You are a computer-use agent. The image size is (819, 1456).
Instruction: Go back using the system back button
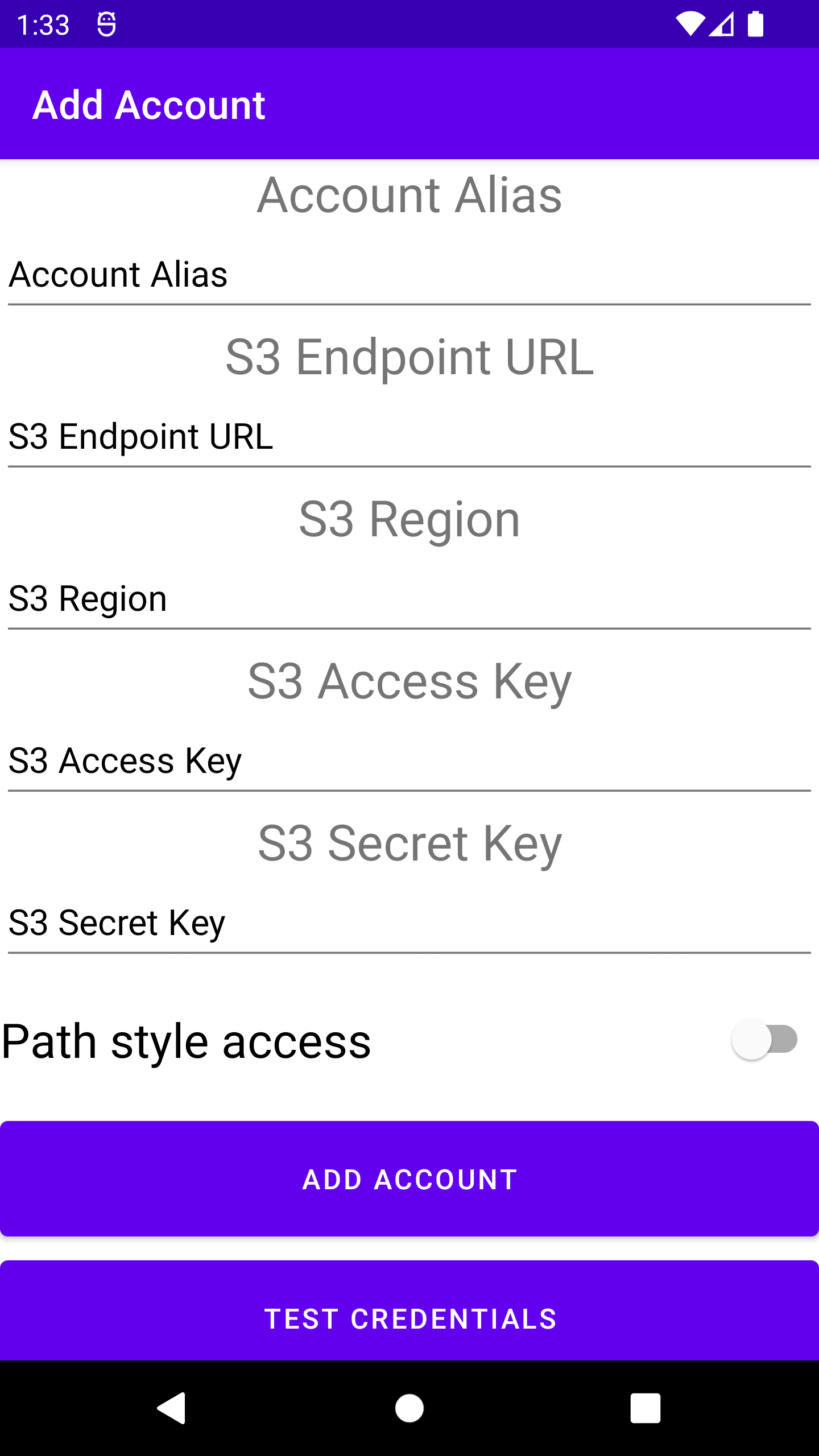pyautogui.click(x=172, y=1408)
